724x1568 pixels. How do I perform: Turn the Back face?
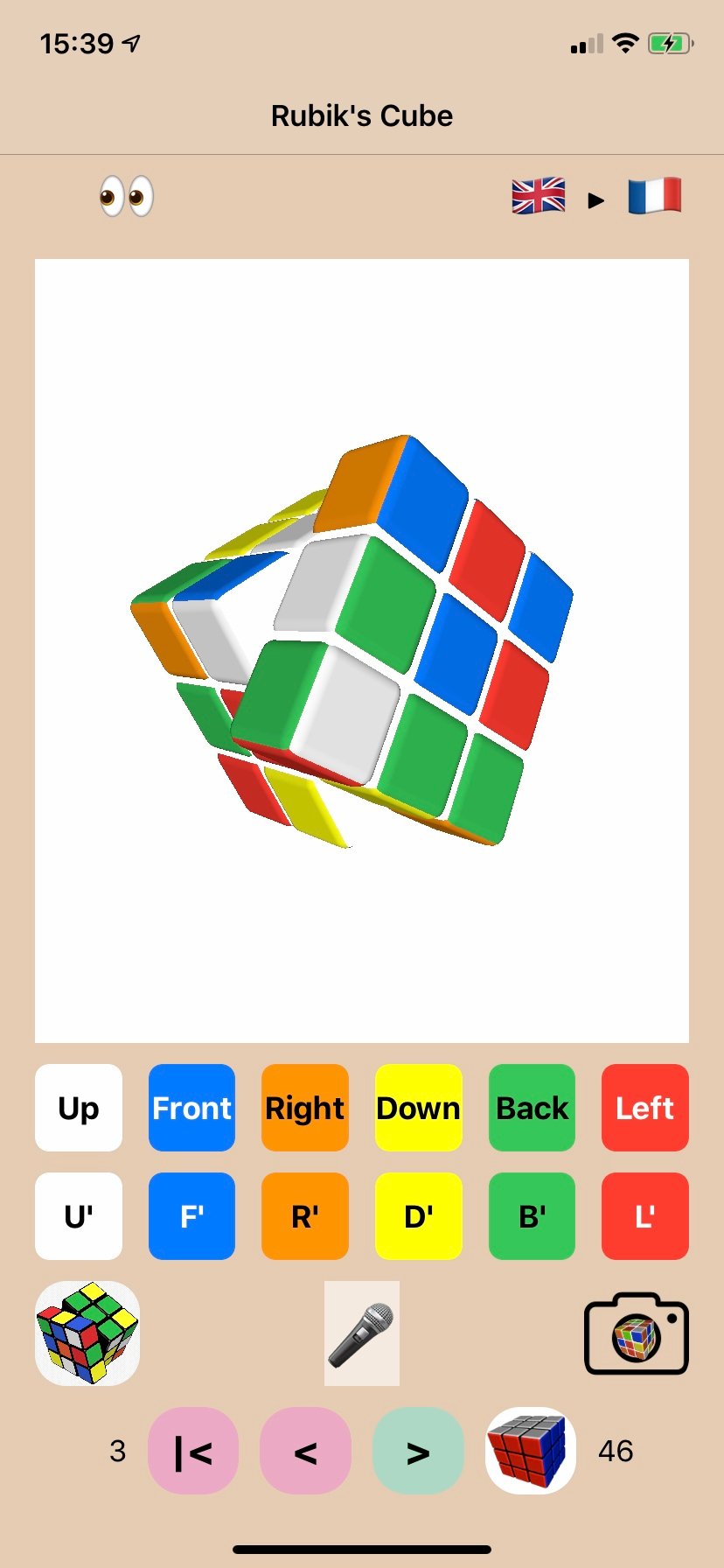pyautogui.click(x=532, y=1108)
